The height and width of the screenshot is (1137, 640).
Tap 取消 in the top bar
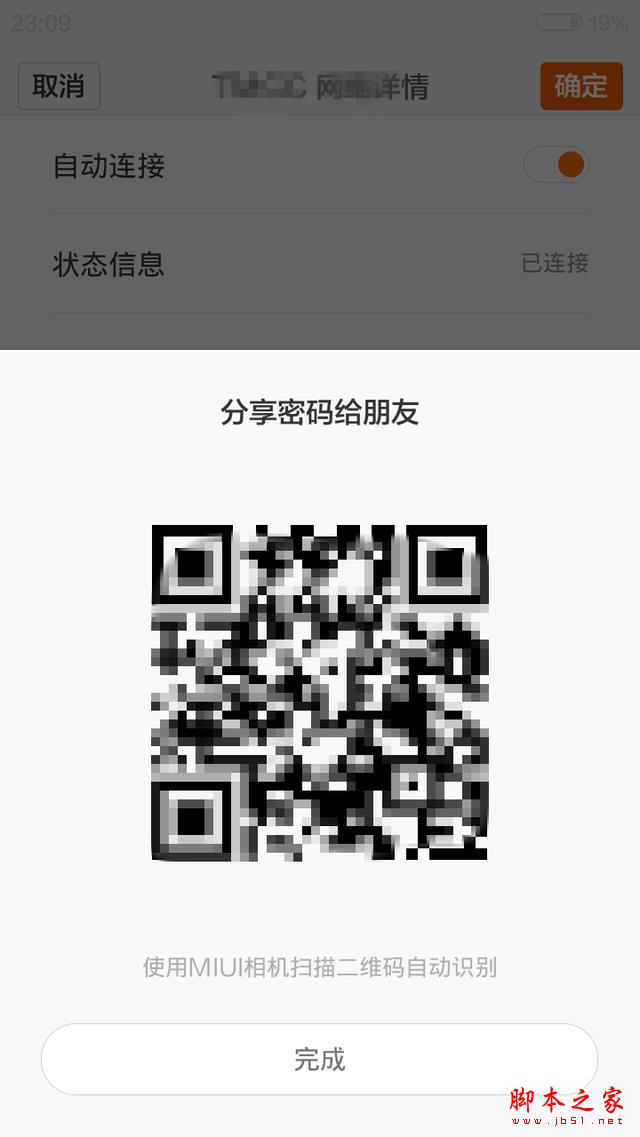click(59, 86)
